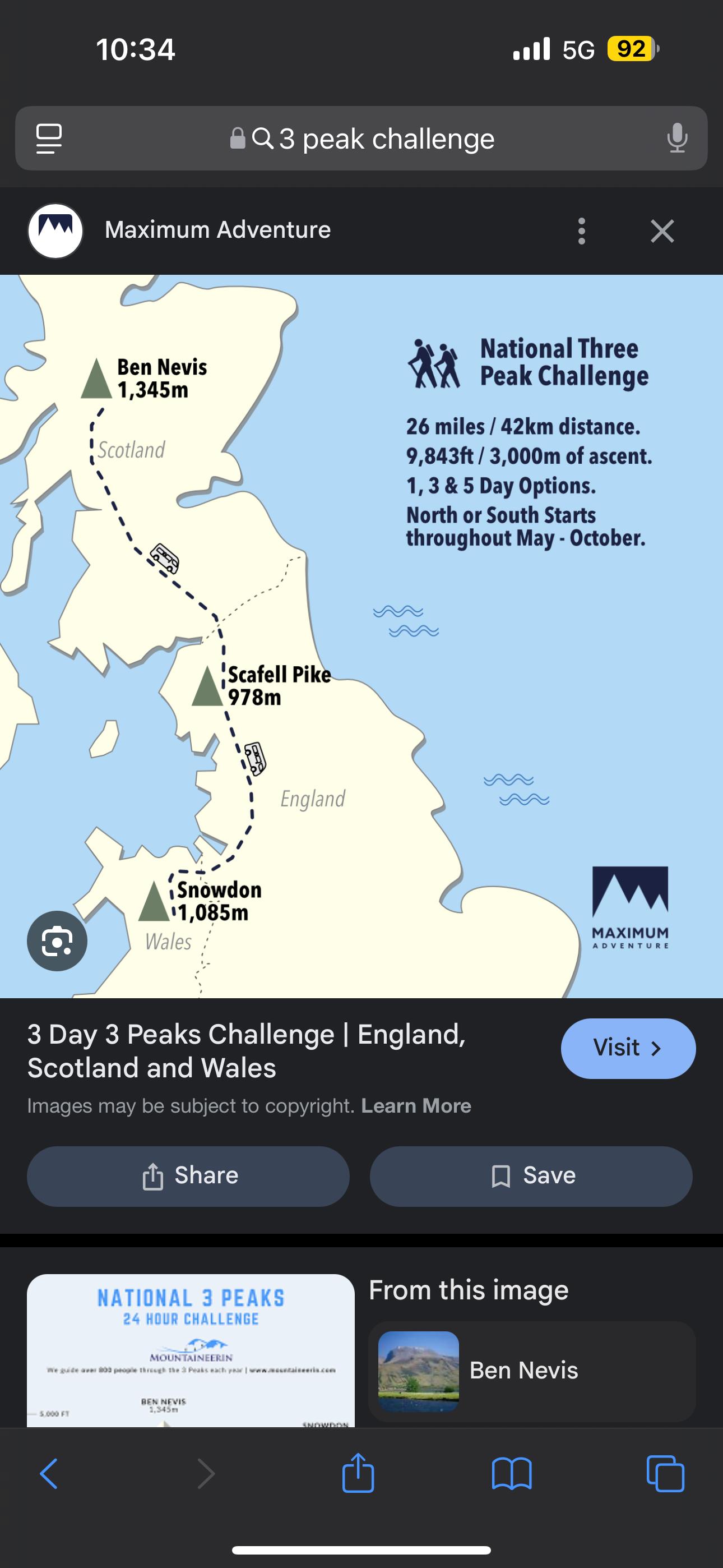The height and width of the screenshot is (1568, 723).
Task: Show all open Safari tabs
Action: pos(665,1474)
